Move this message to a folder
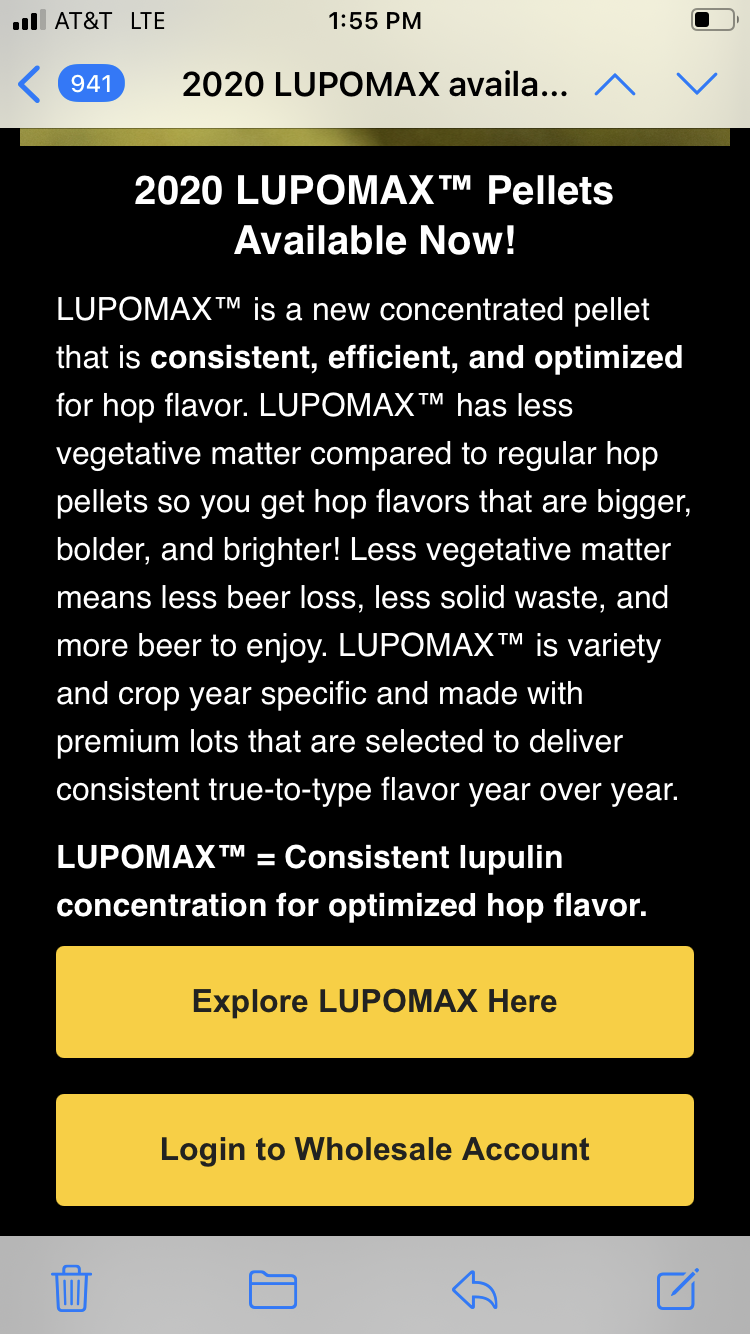Viewport: 750px width, 1334px height. [x=273, y=1288]
